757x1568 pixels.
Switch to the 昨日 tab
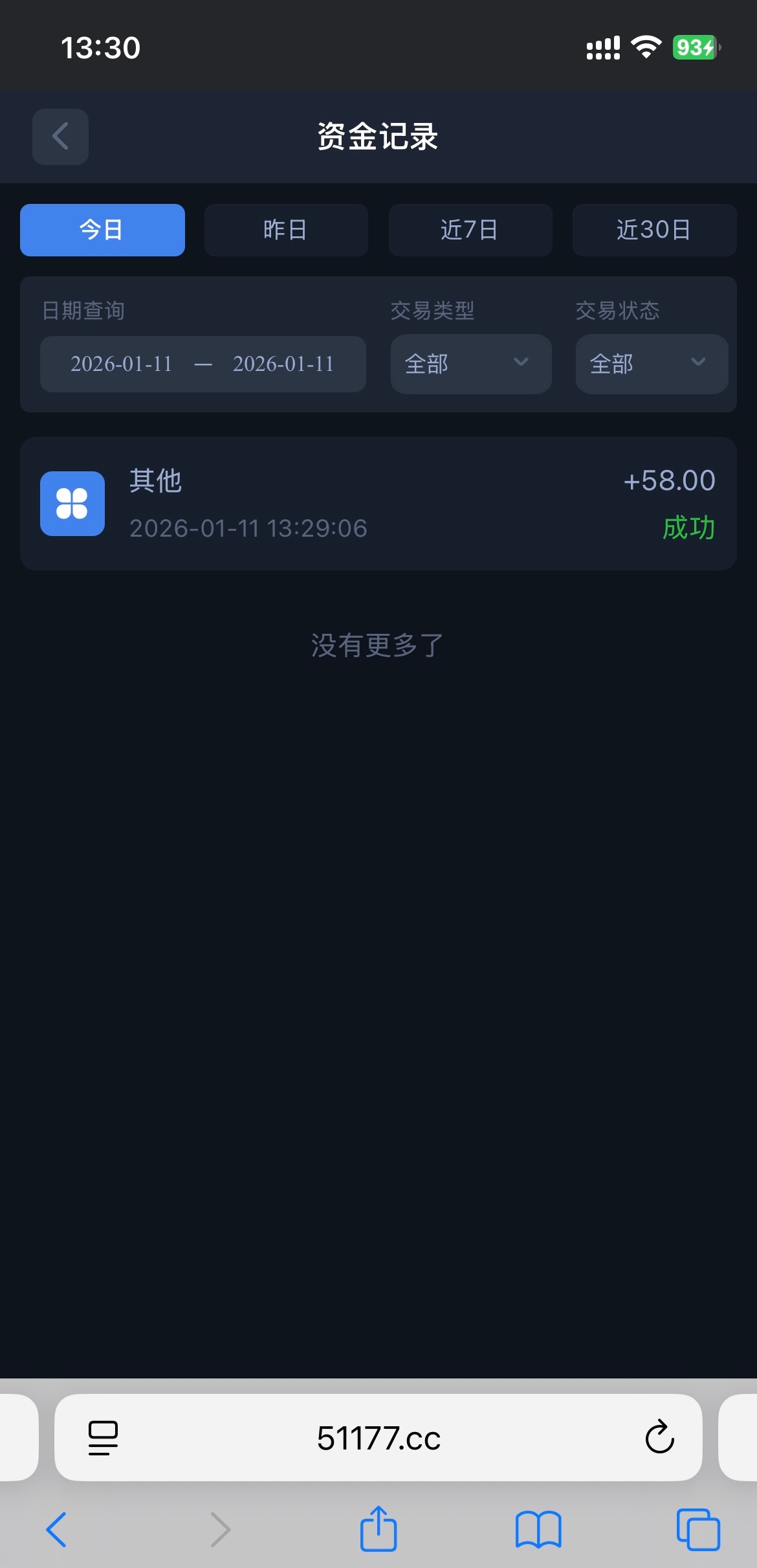pos(286,230)
